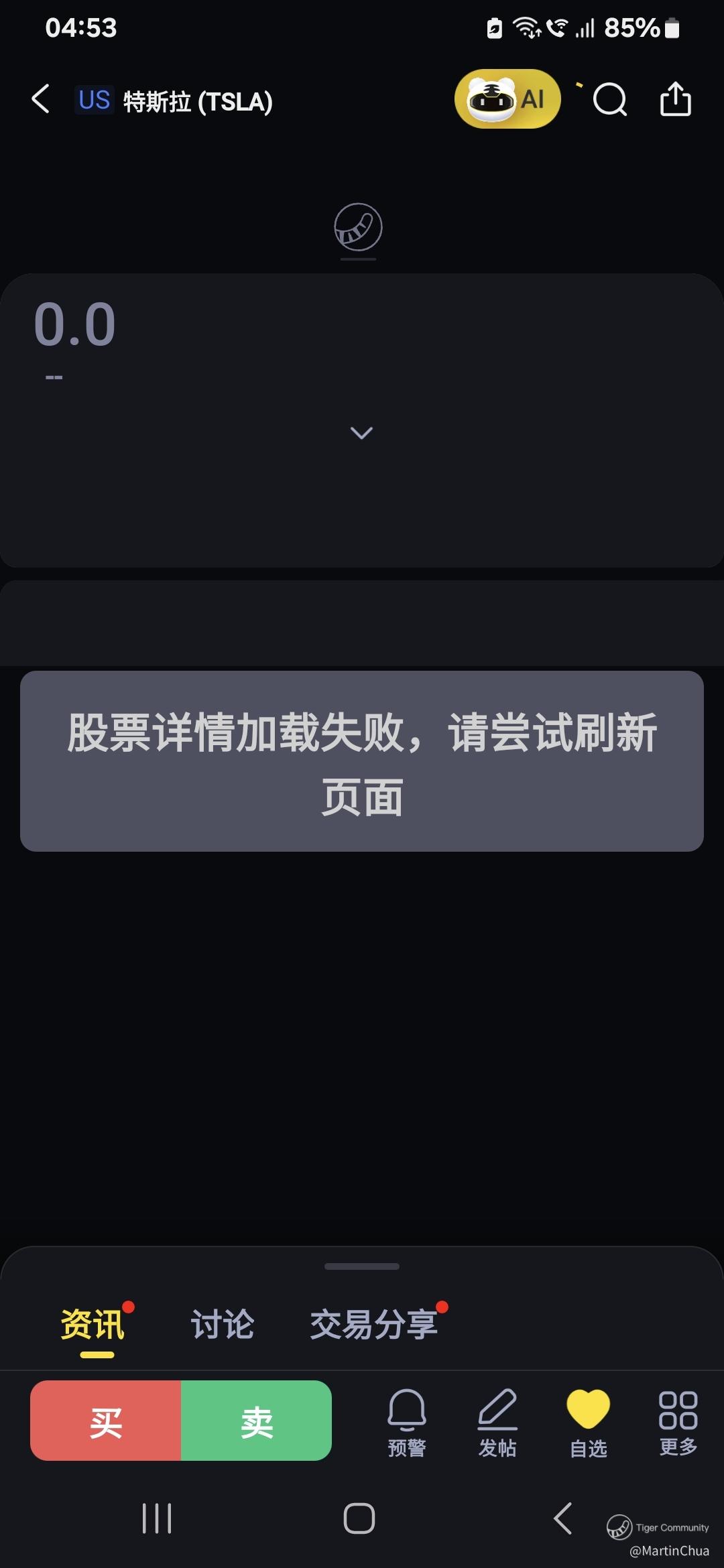
Task: Tap the green 卖 sell button
Action: click(x=257, y=1421)
